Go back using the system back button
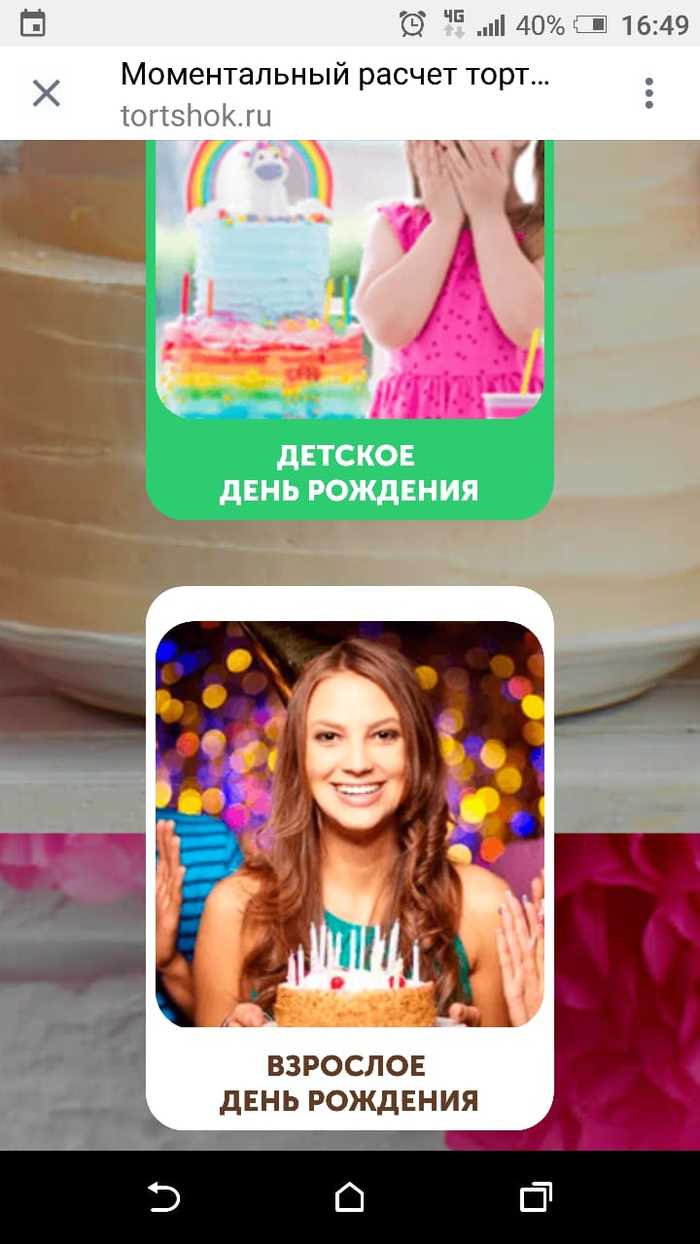This screenshot has width=700, height=1244. pos(164,1196)
